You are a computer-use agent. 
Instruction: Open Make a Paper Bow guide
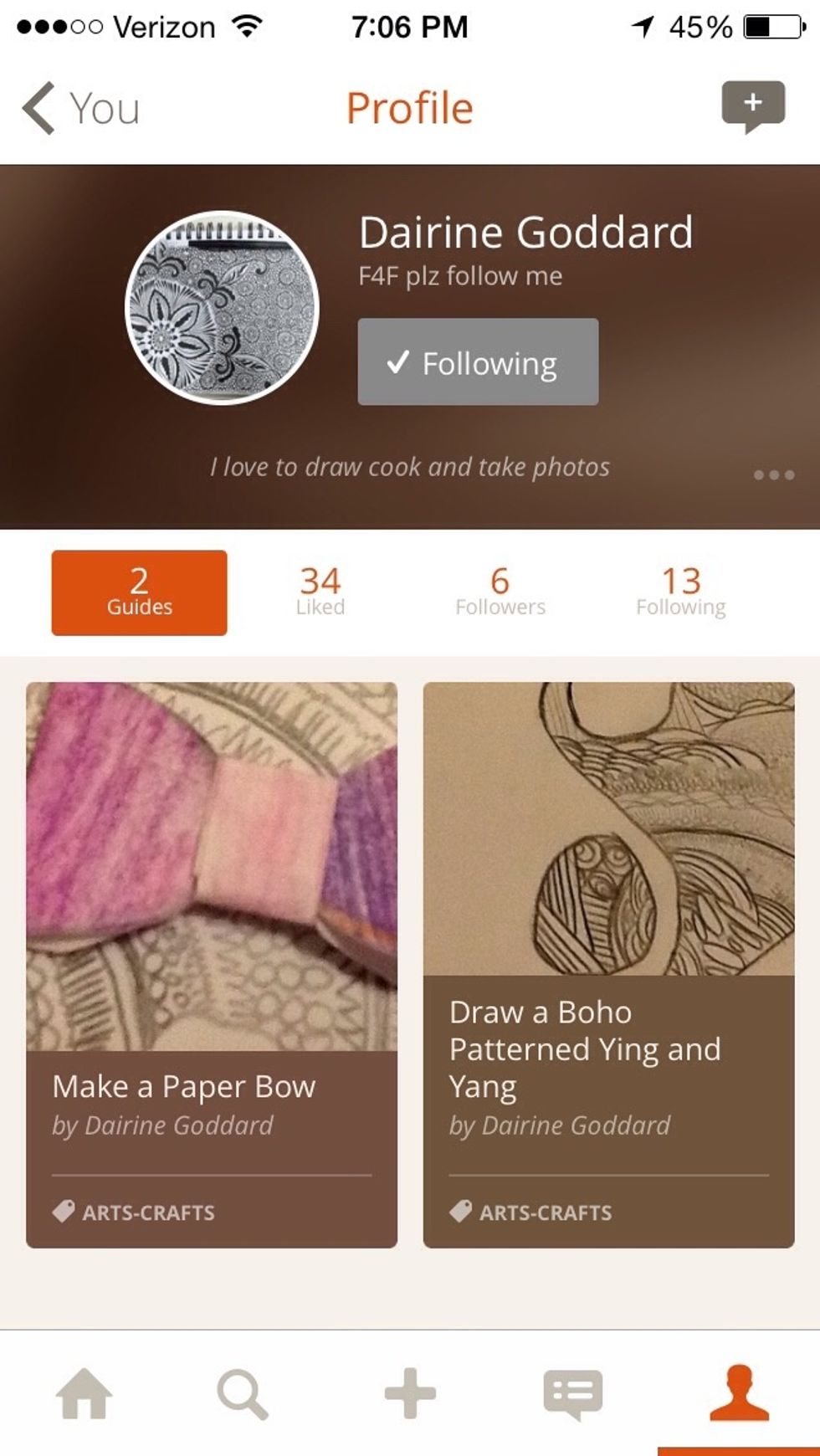(x=212, y=962)
